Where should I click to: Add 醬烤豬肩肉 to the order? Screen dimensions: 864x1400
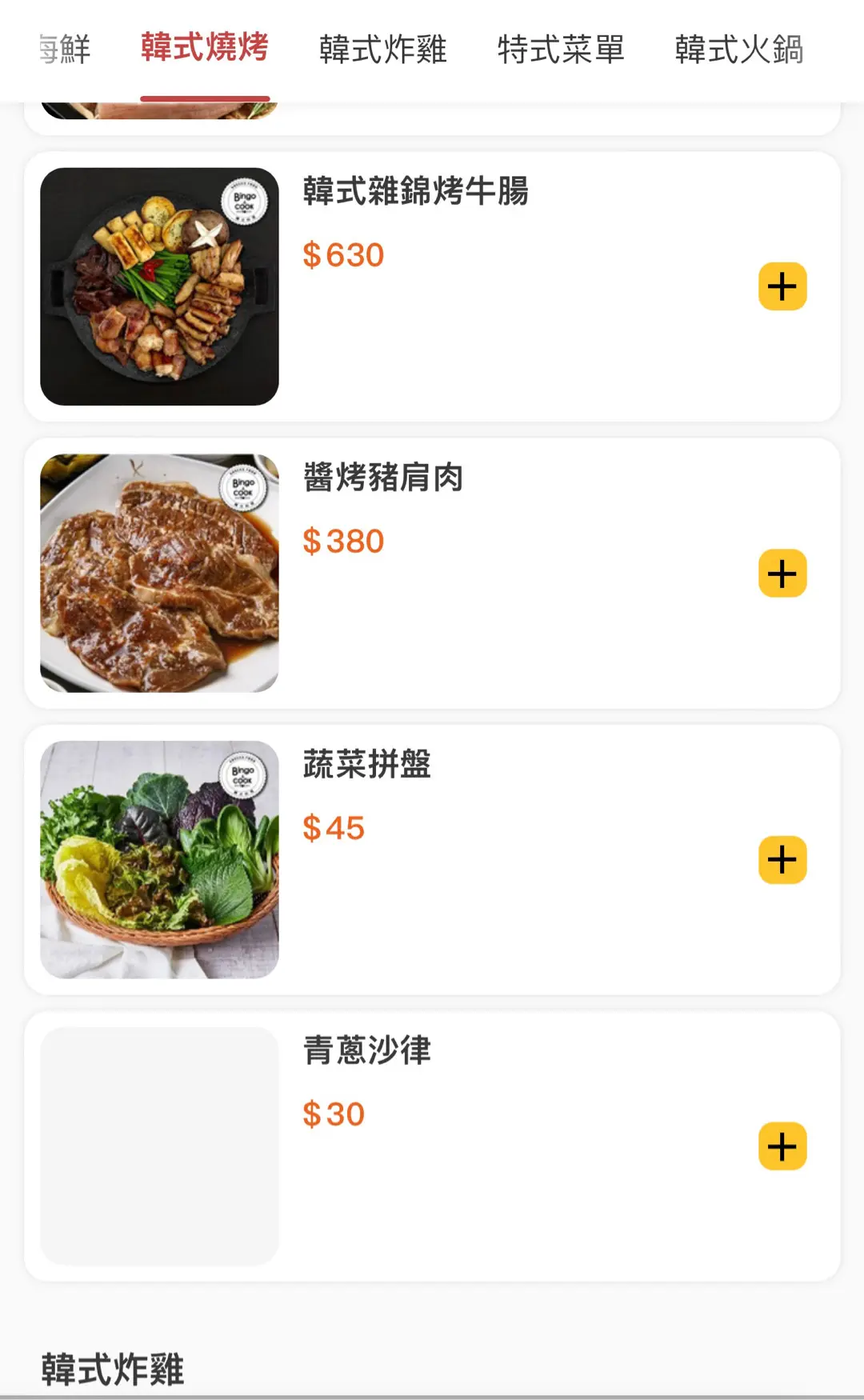[782, 573]
